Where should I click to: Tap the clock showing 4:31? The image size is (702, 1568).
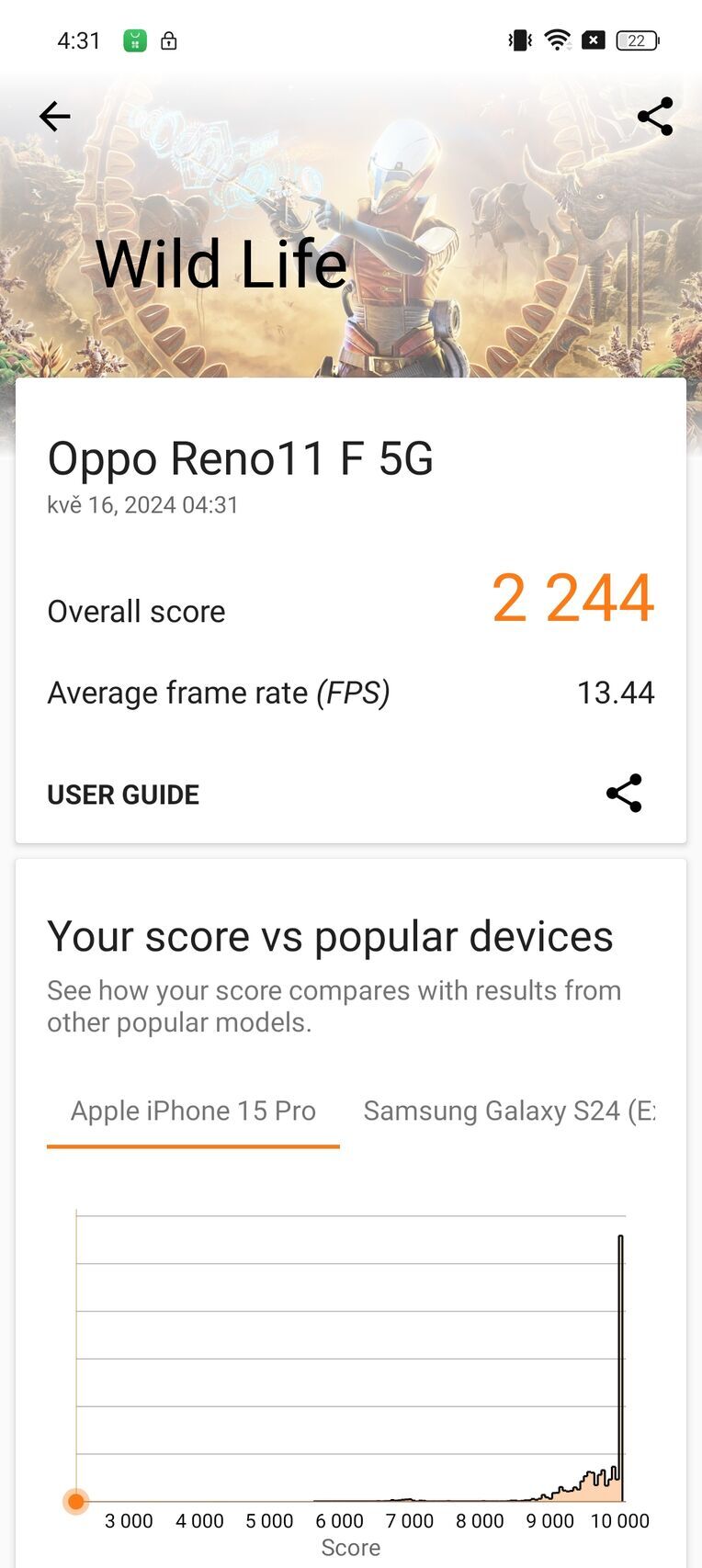(78, 39)
